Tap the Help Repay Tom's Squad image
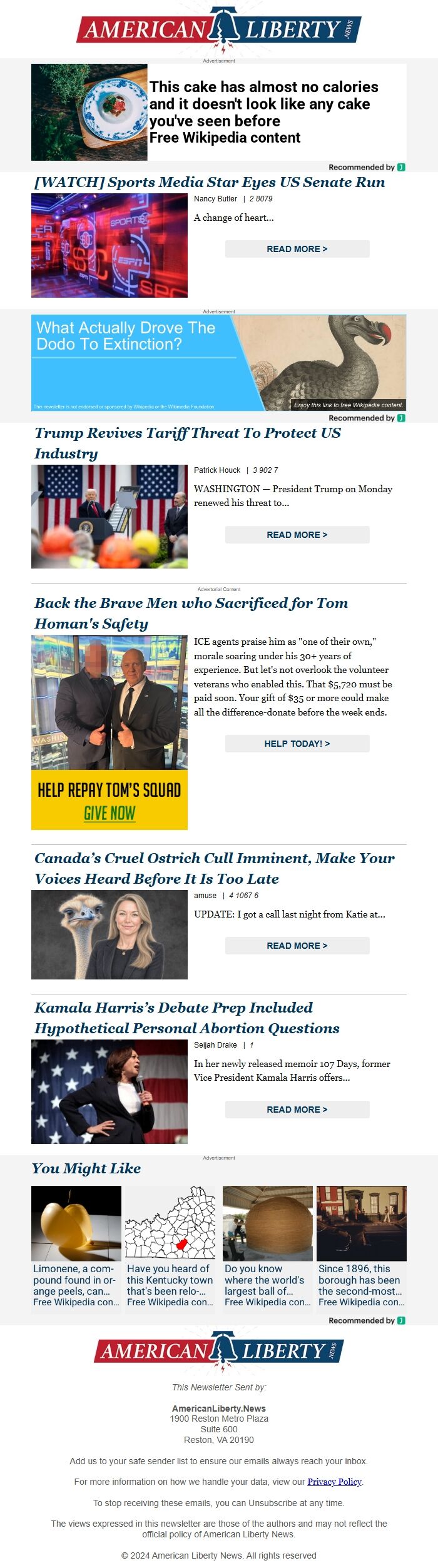The height and width of the screenshot is (1568, 438). tap(109, 799)
